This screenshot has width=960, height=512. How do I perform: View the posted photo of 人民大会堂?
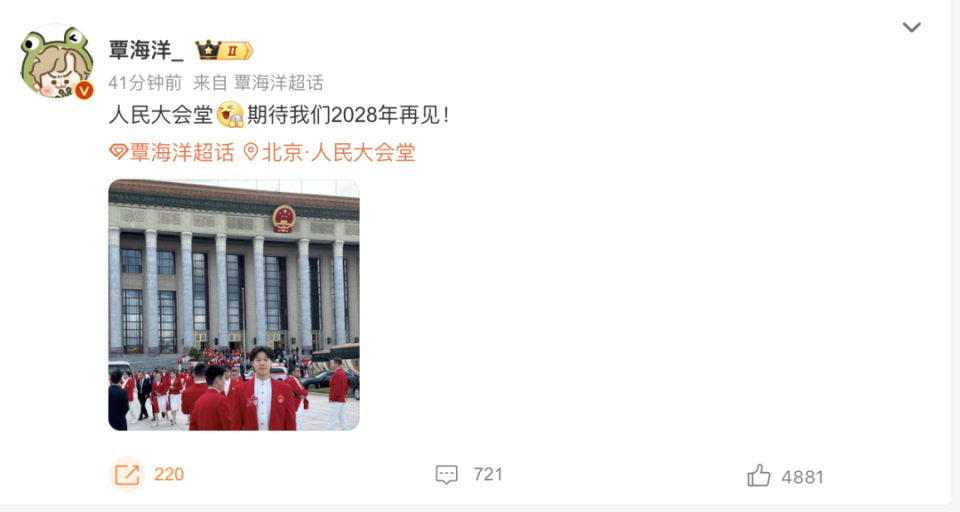click(233, 305)
